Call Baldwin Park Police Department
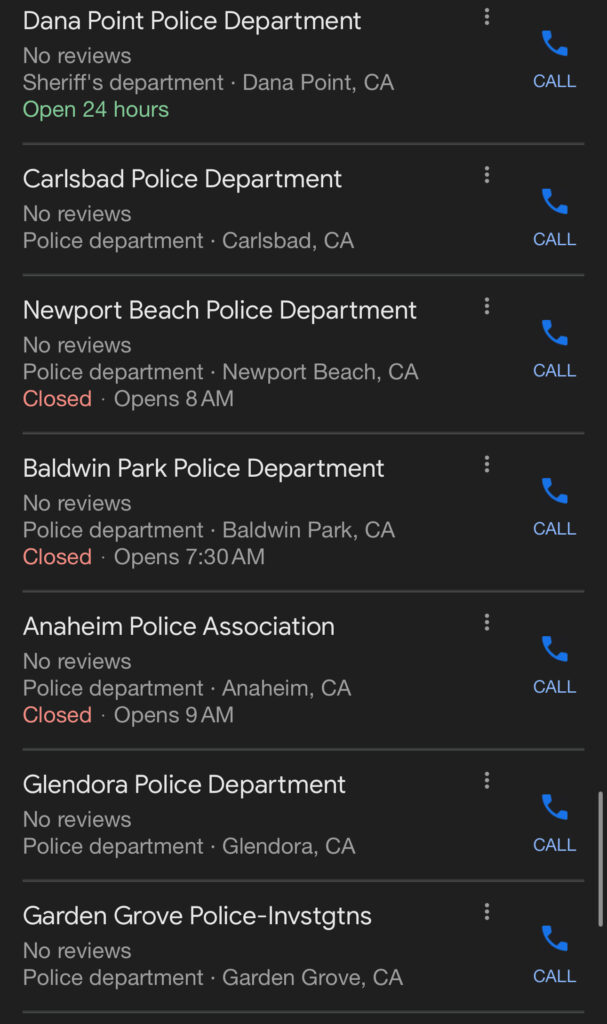 554,507
